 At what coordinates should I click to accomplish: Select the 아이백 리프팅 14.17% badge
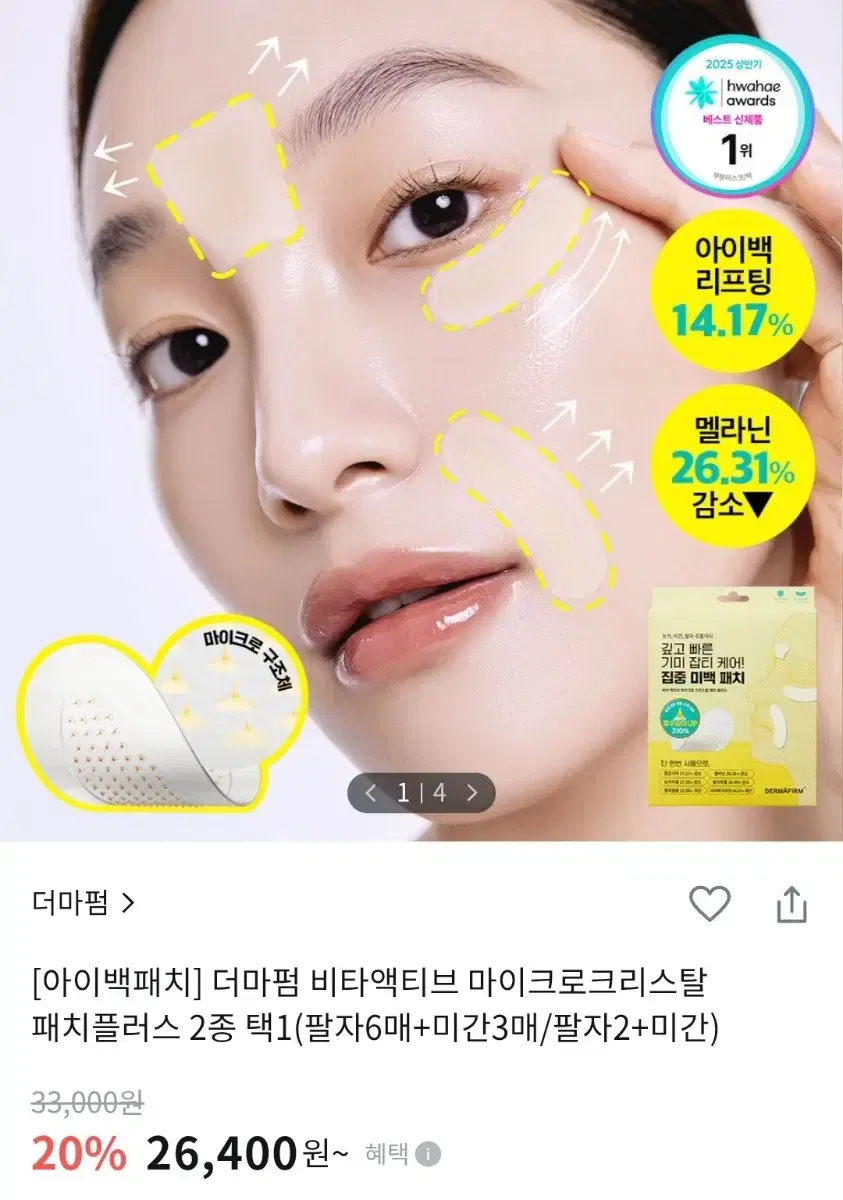(x=733, y=289)
